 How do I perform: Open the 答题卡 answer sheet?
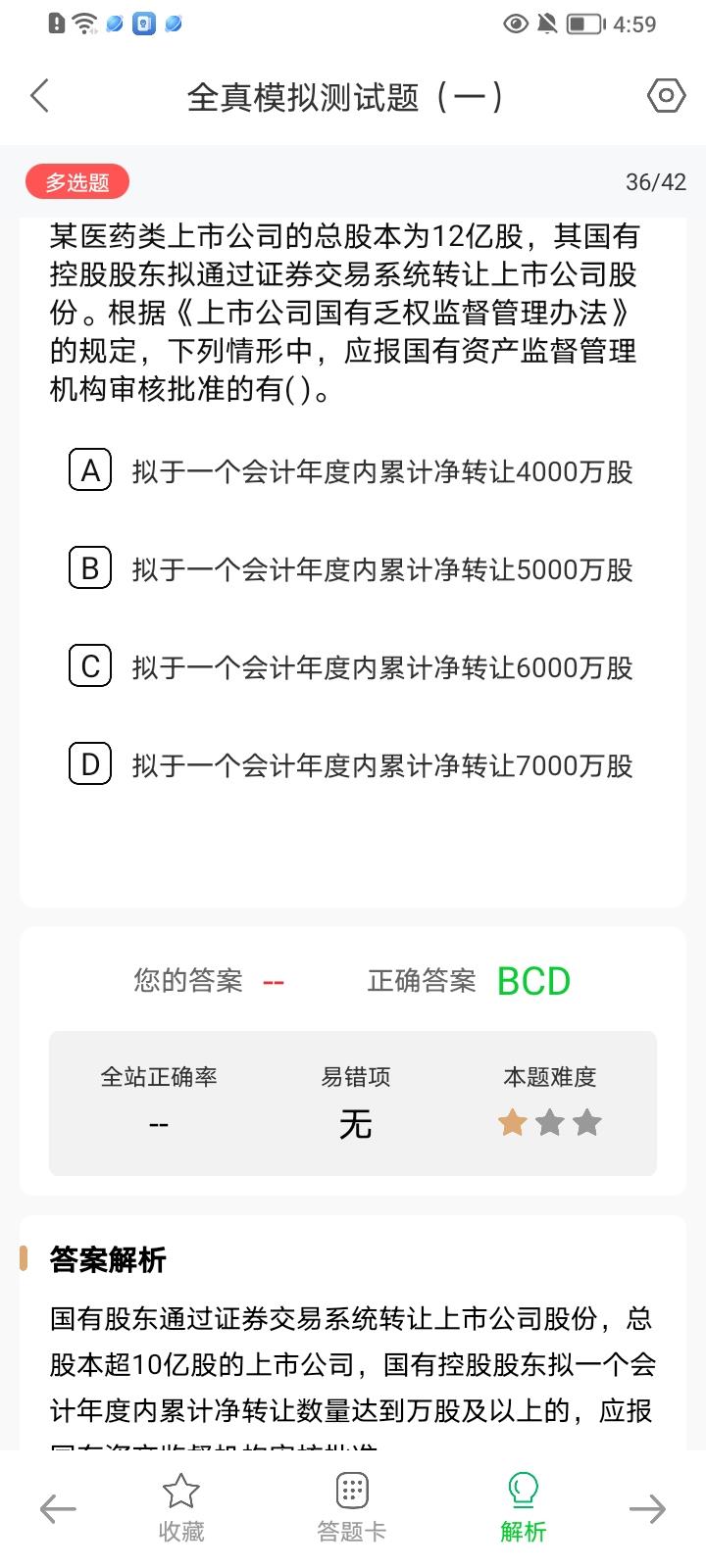352,1509
